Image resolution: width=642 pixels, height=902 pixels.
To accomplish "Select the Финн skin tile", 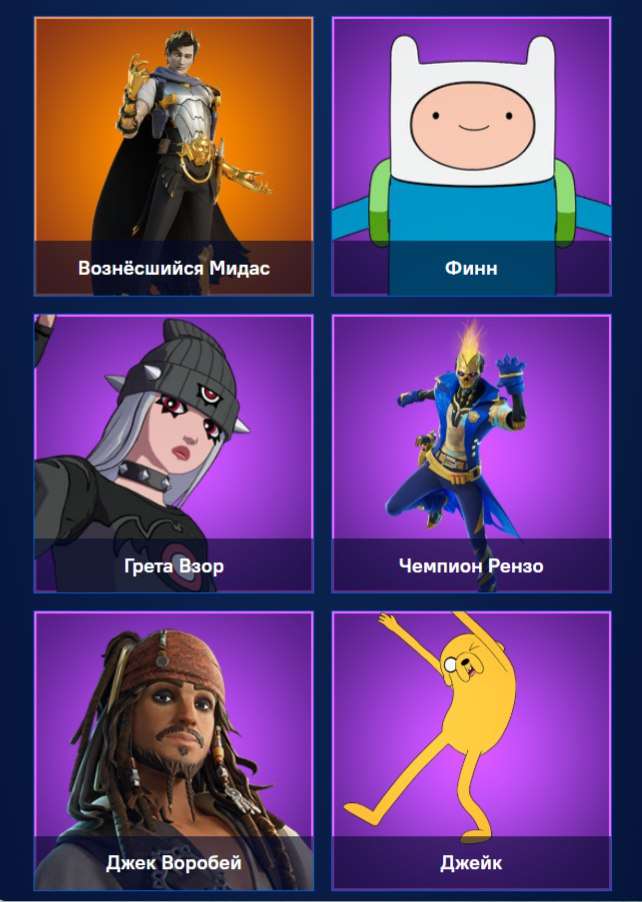I will click(x=471, y=156).
